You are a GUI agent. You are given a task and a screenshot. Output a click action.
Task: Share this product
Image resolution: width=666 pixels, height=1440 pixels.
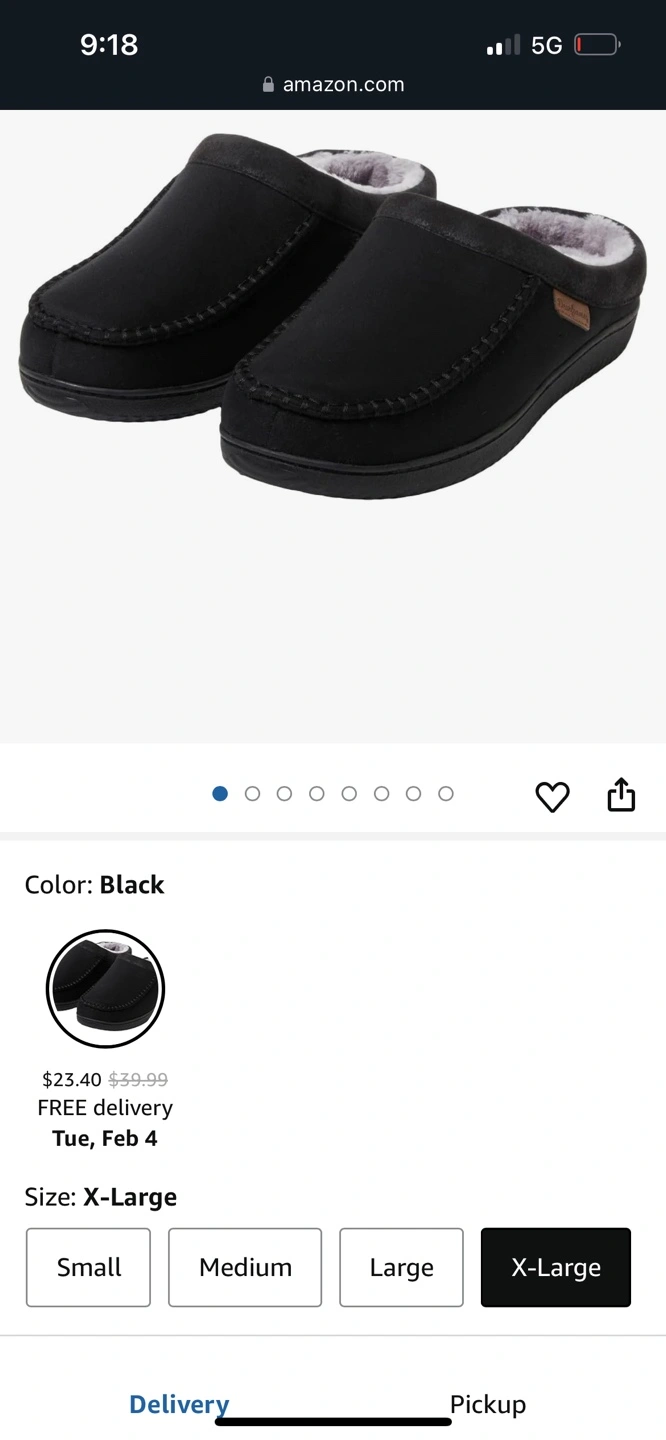click(621, 795)
